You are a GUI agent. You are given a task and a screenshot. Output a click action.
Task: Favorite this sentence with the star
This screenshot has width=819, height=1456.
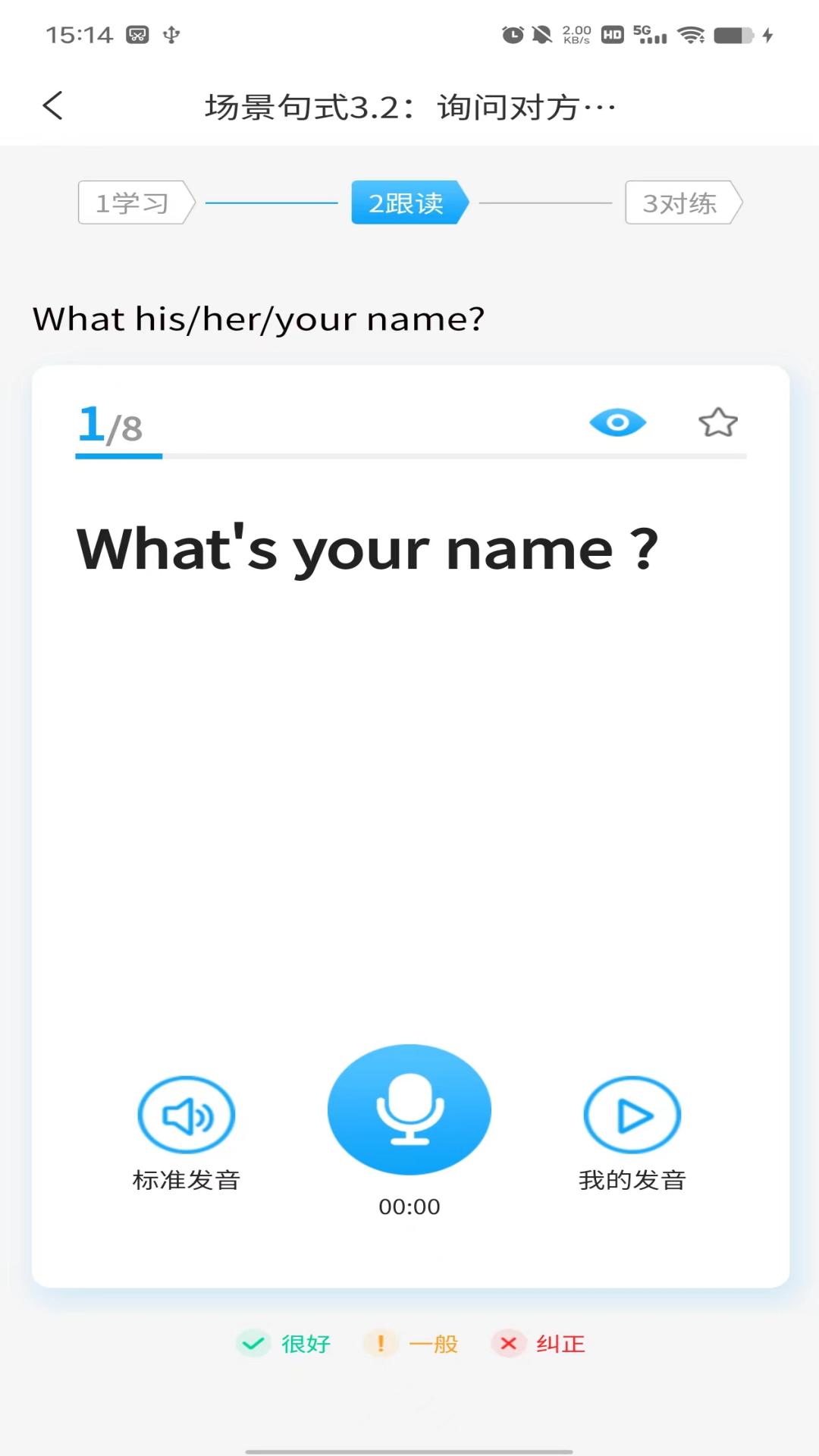pyautogui.click(x=717, y=422)
